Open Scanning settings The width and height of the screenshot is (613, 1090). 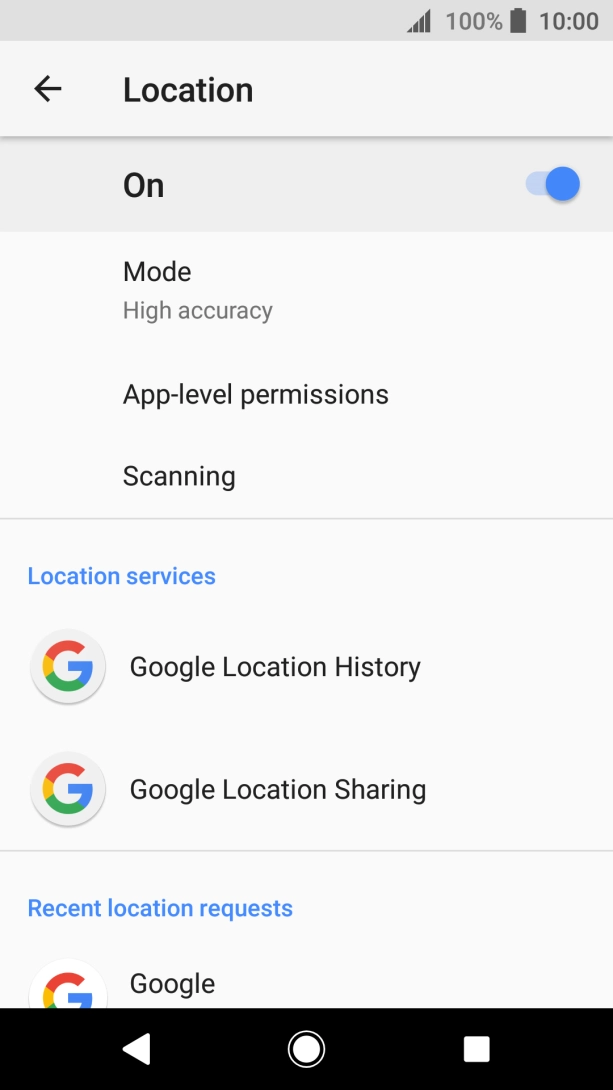click(179, 476)
